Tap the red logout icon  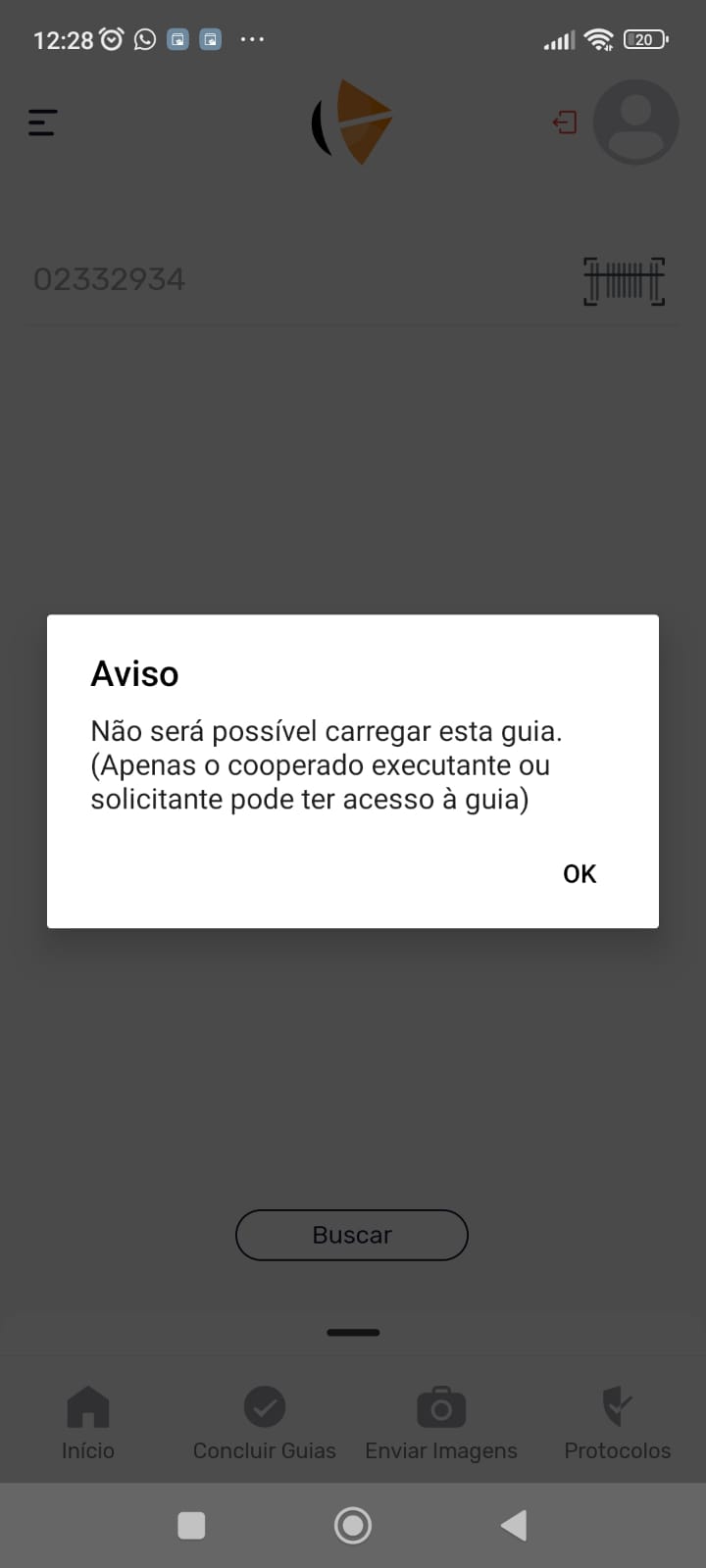coord(565,122)
